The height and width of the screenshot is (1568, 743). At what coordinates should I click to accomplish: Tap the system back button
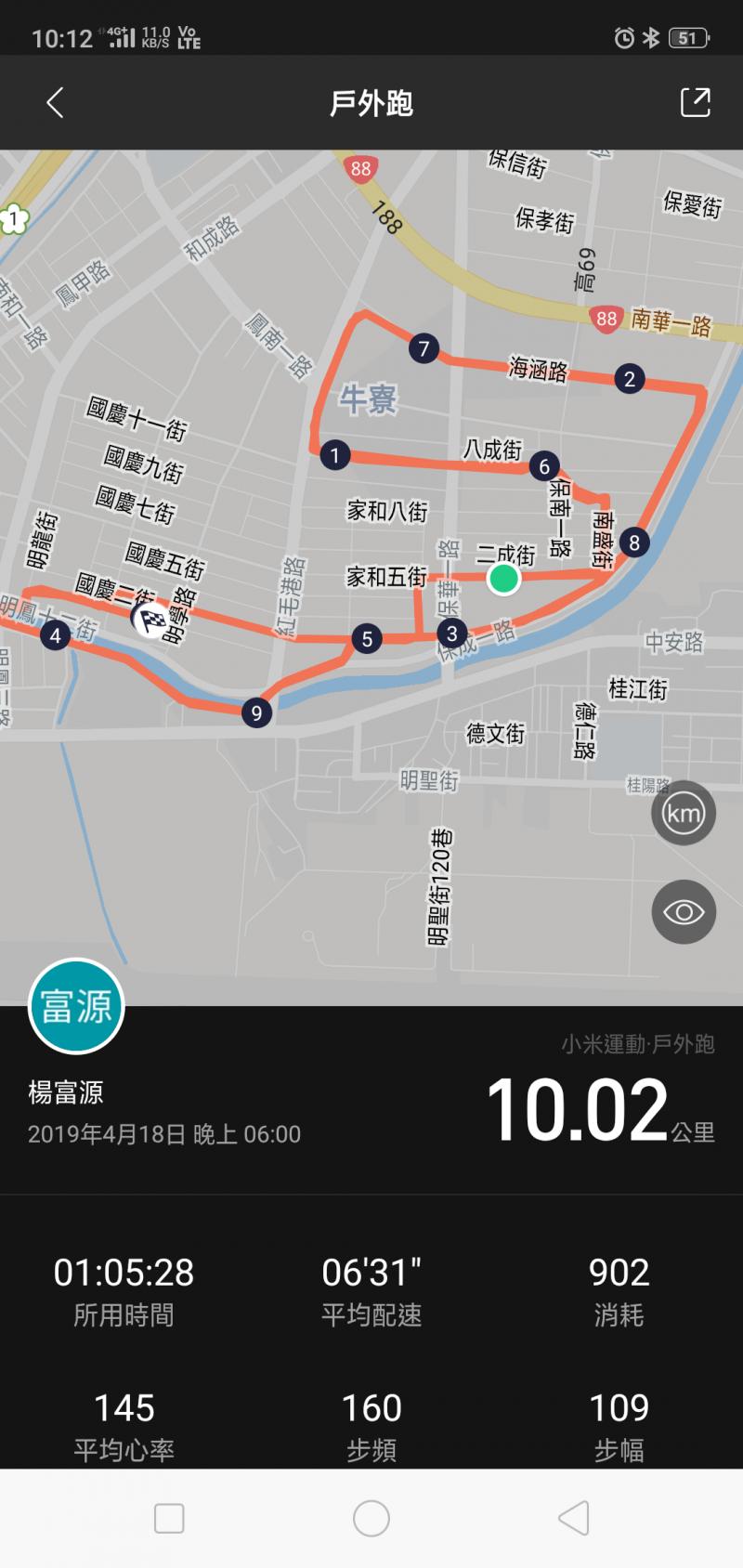[573, 1519]
